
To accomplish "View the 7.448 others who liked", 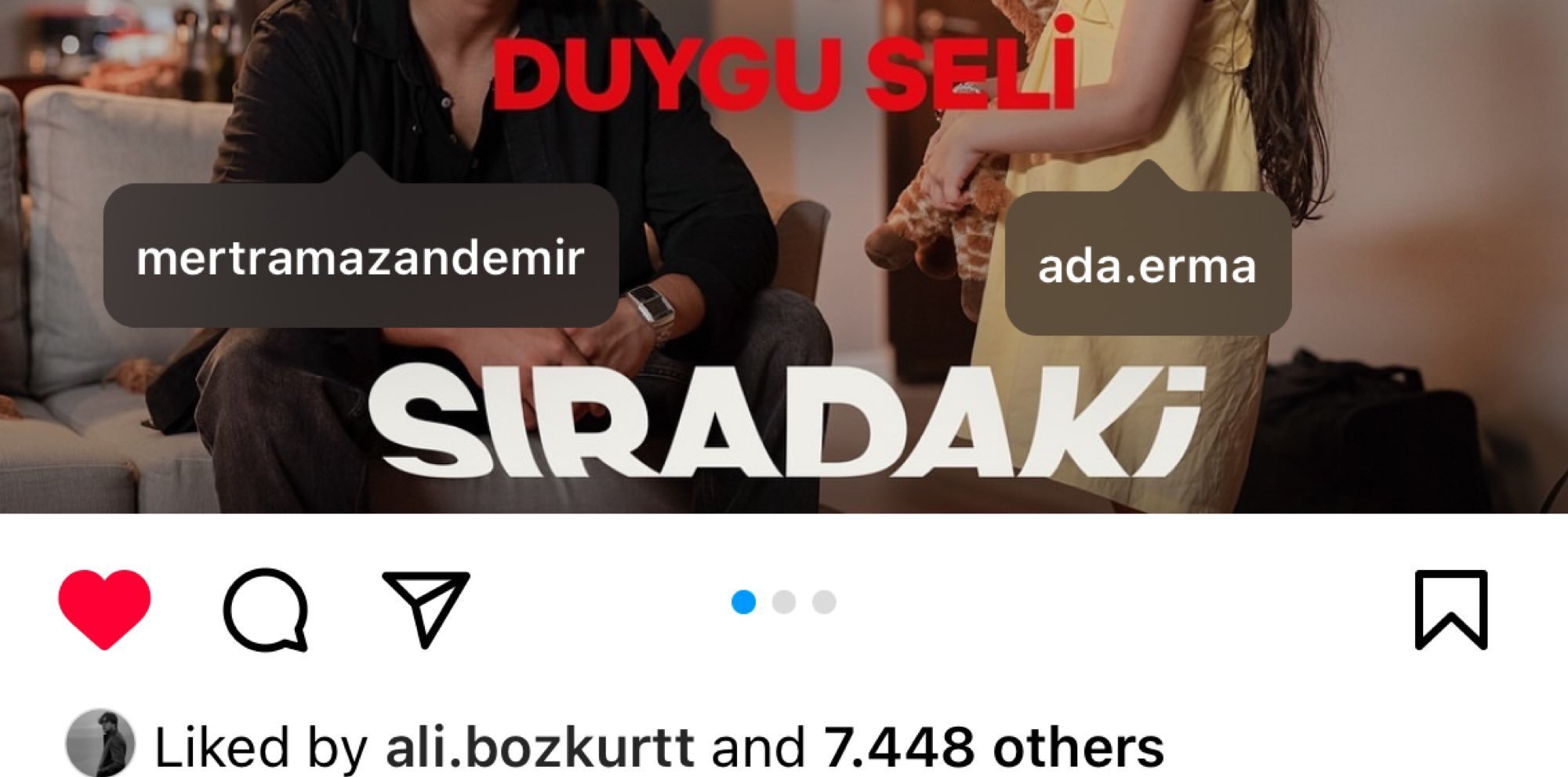I will (x=994, y=746).
